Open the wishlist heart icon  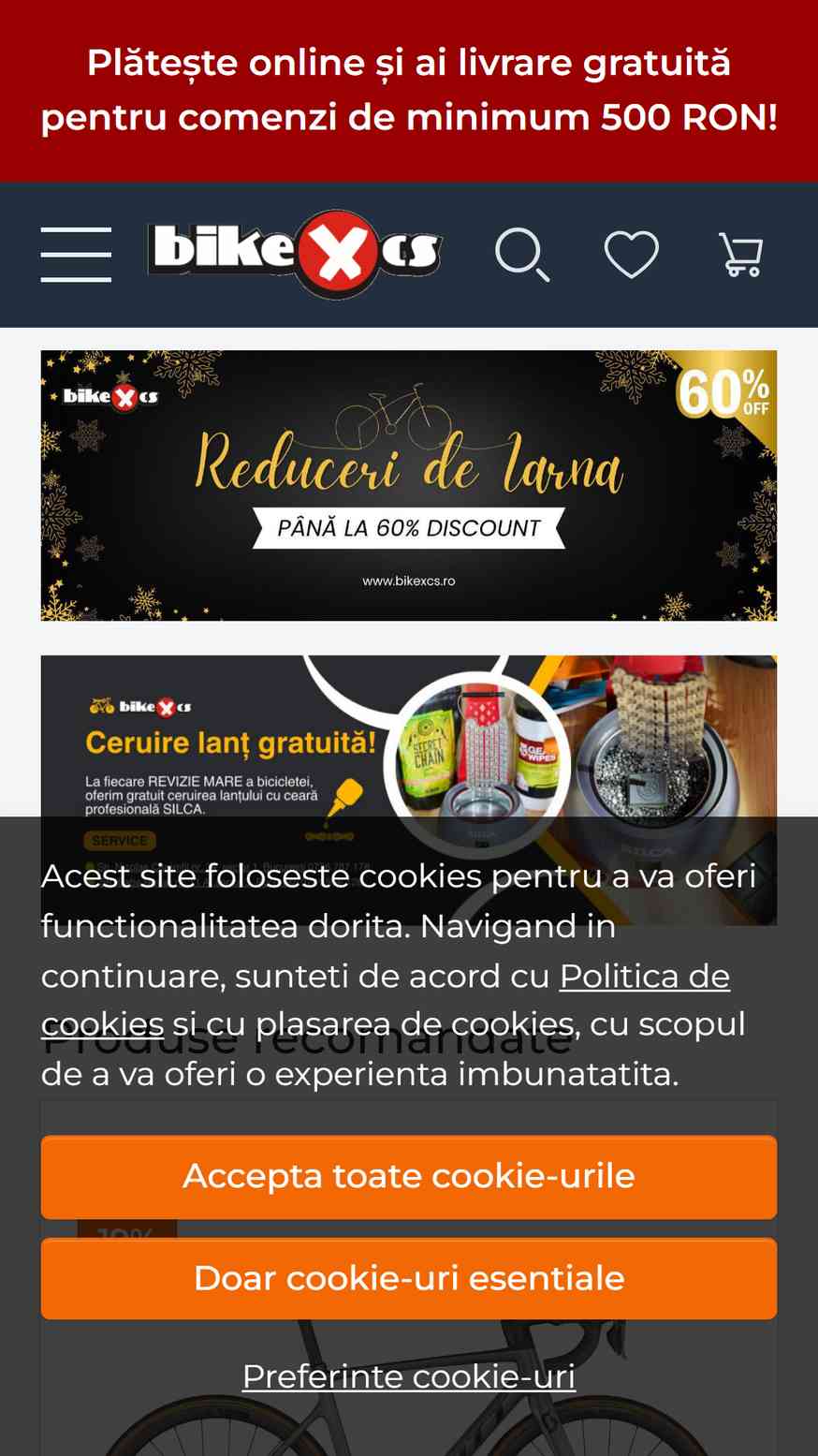[632, 255]
